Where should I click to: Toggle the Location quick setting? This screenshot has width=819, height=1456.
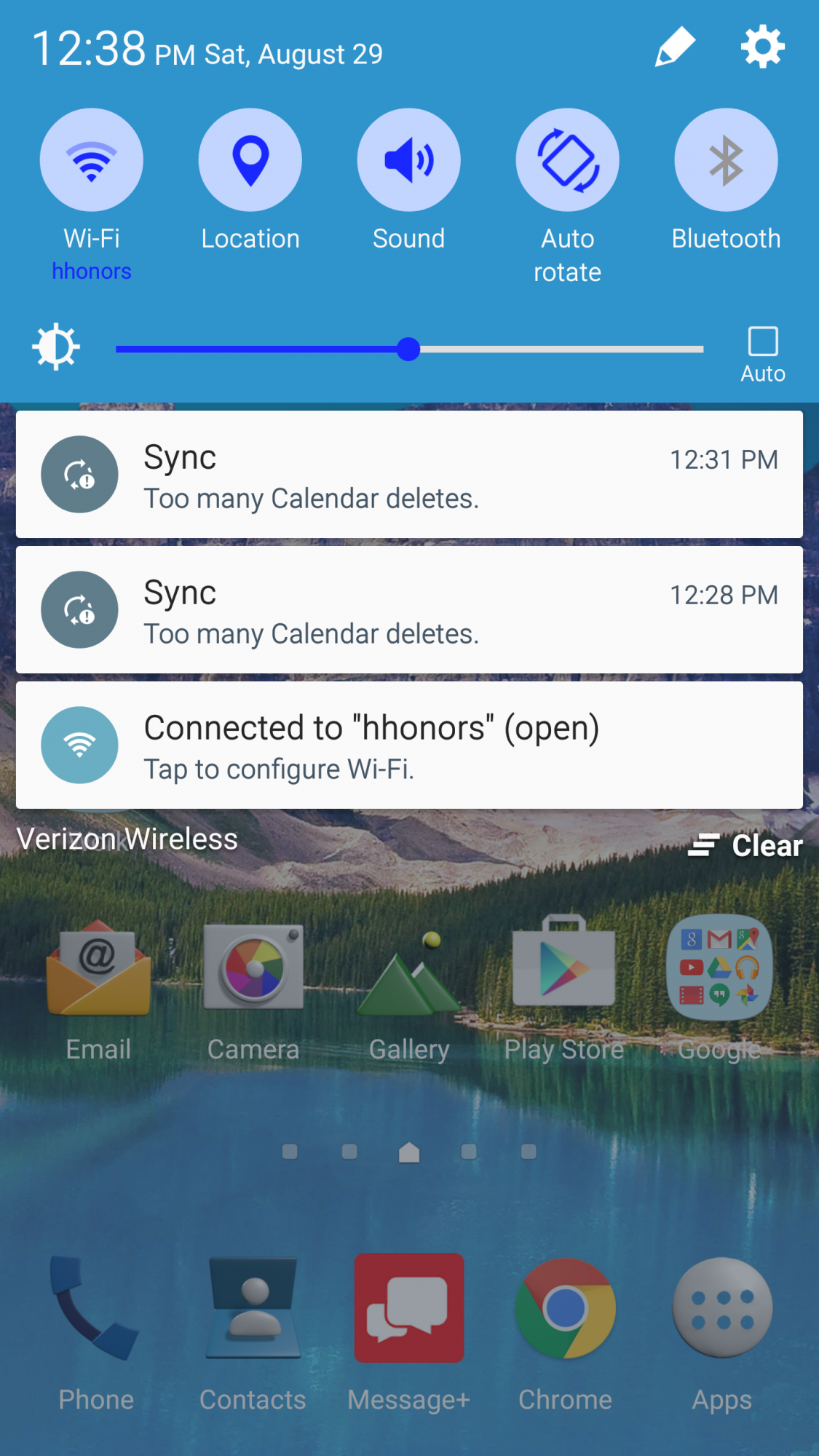click(x=250, y=160)
